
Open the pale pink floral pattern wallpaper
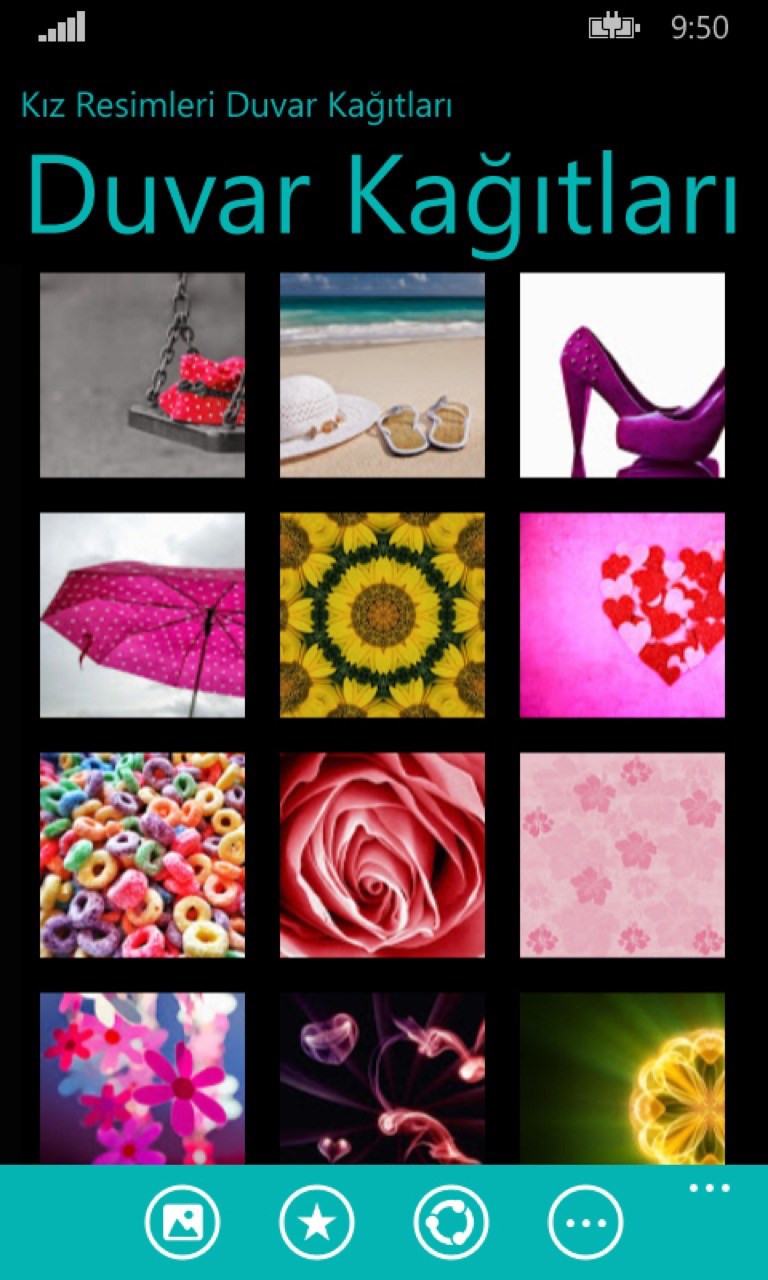pyautogui.click(x=622, y=855)
